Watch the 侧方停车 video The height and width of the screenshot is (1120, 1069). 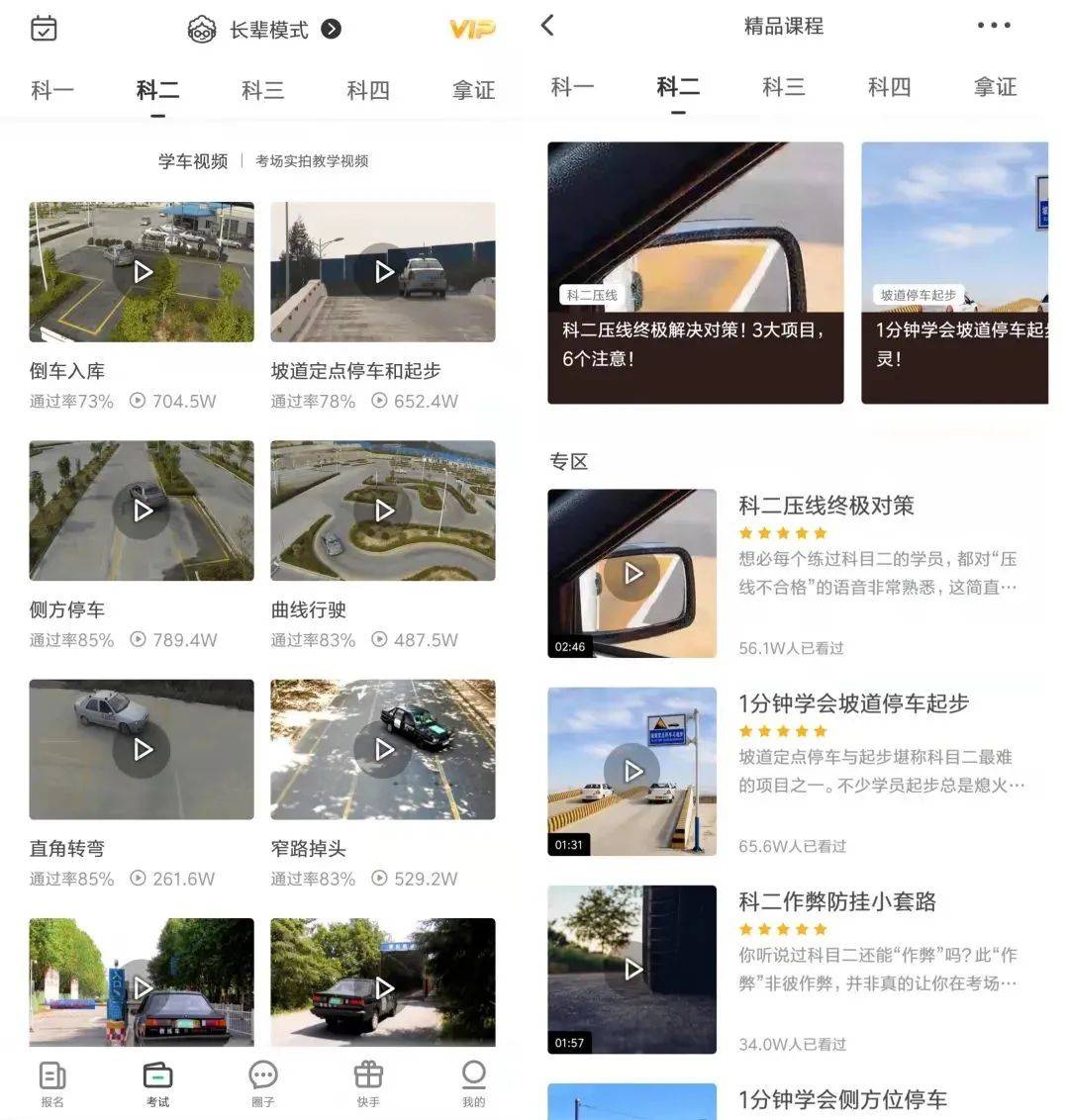coord(142,511)
